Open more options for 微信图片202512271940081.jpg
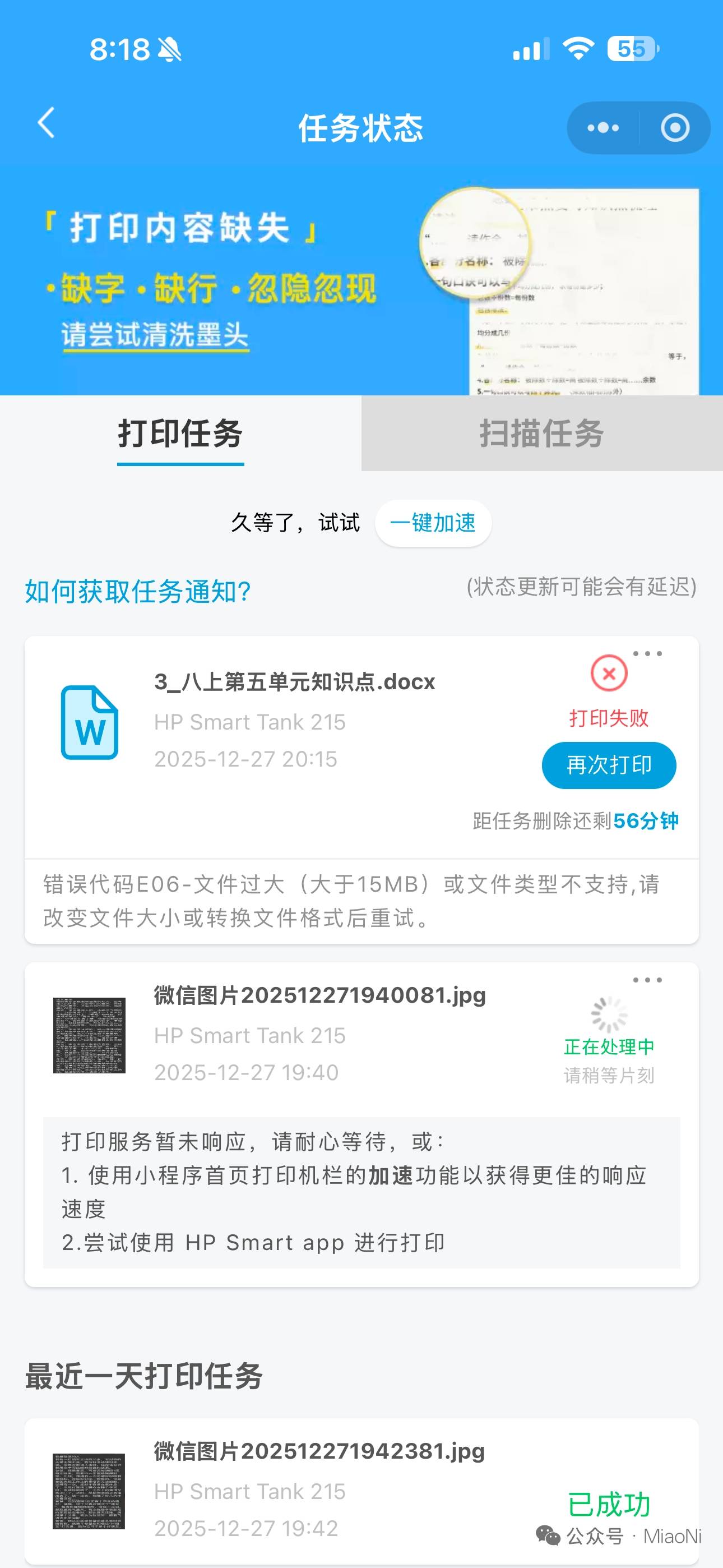The width and height of the screenshot is (723, 1568). coord(647,980)
